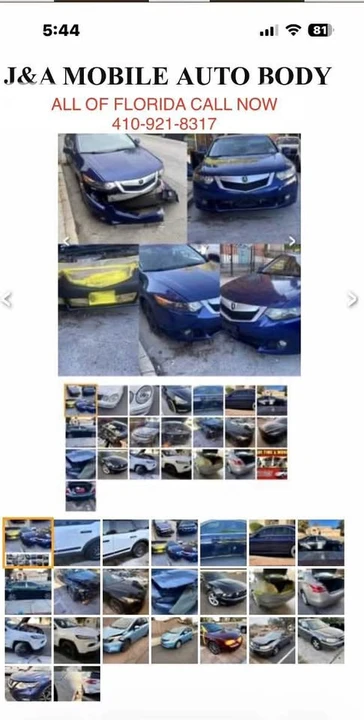View the black Mustang thumbnail
Viewport: 364px width, 720px height.
[223, 592]
